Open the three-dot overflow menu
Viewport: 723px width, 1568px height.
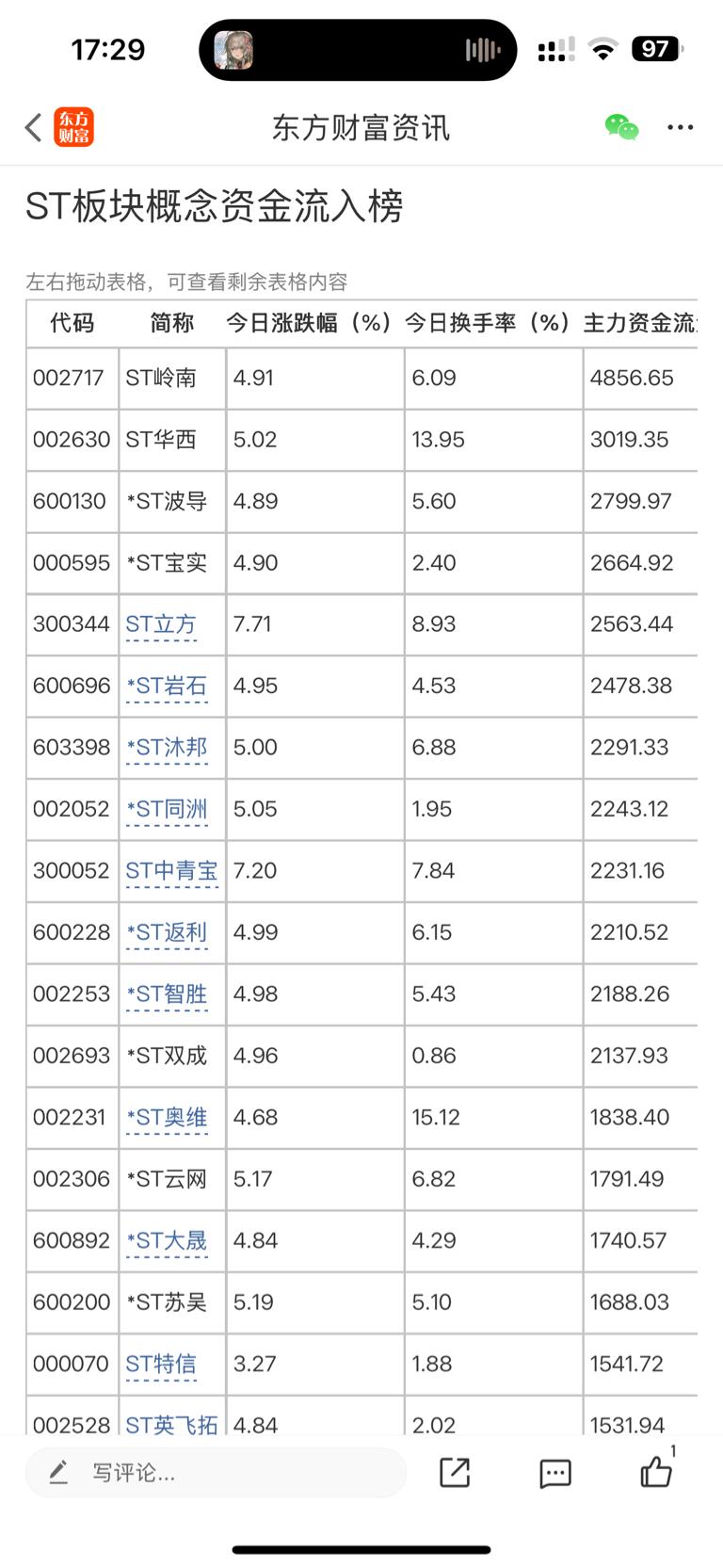[680, 127]
